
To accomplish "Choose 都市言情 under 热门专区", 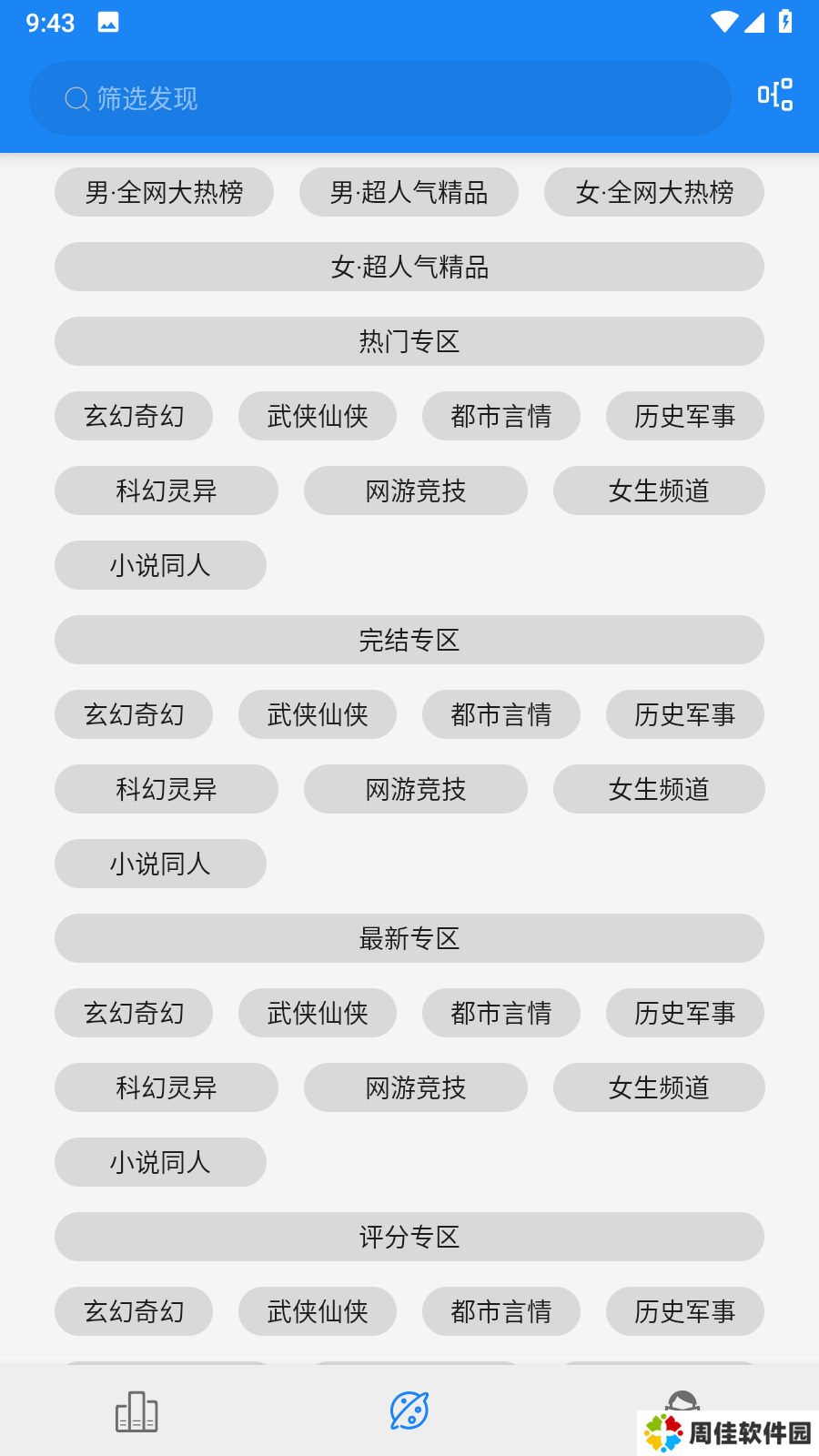I will tap(501, 416).
